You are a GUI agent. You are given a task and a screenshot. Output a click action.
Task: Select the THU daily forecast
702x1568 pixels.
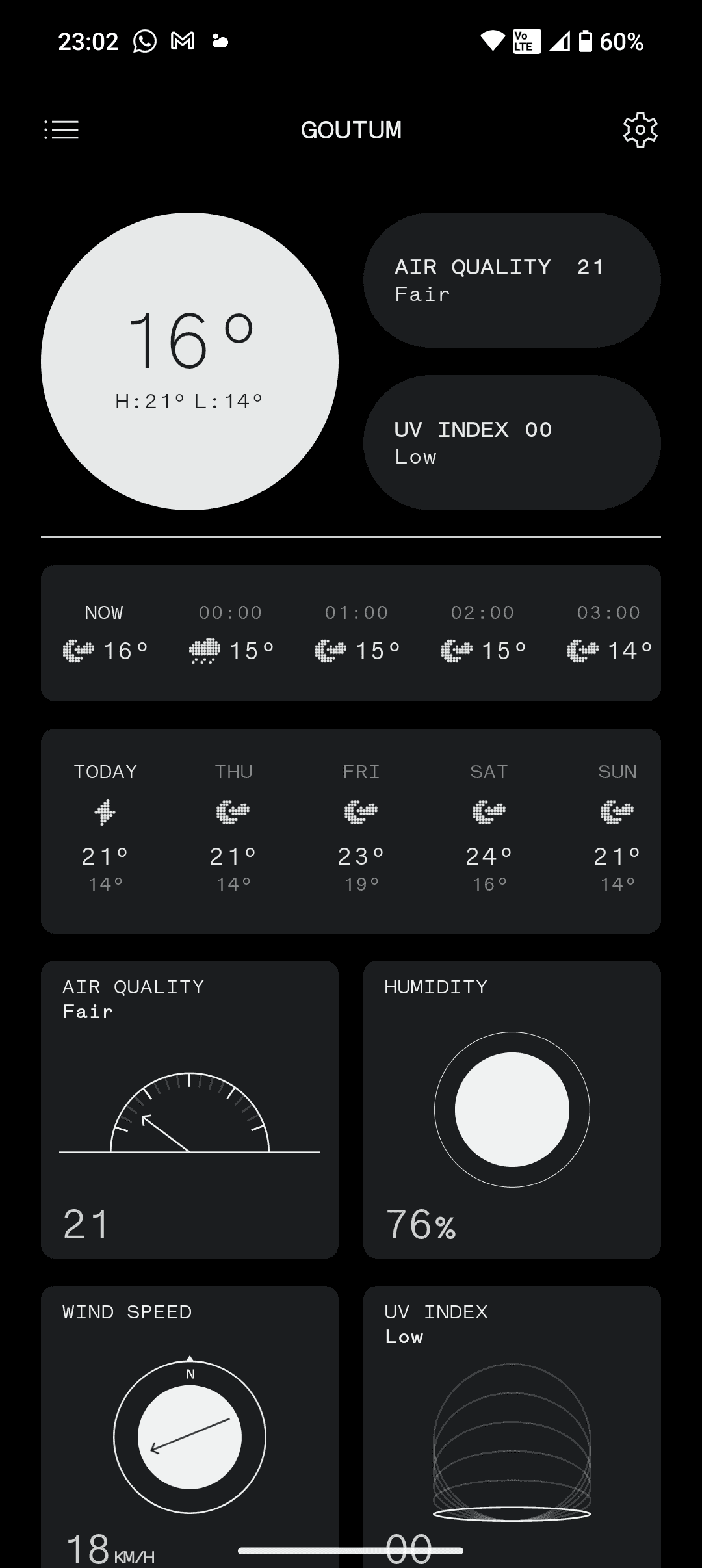(x=233, y=829)
